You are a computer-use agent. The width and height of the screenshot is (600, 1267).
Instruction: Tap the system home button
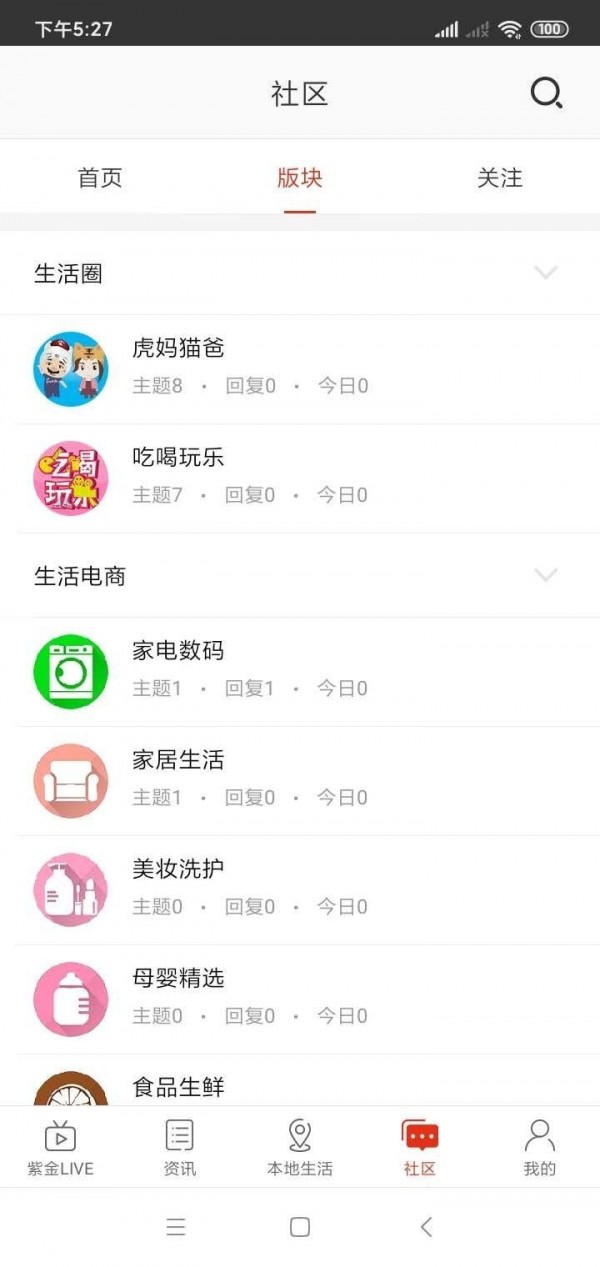pyautogui.click(x=299, y=1227)
